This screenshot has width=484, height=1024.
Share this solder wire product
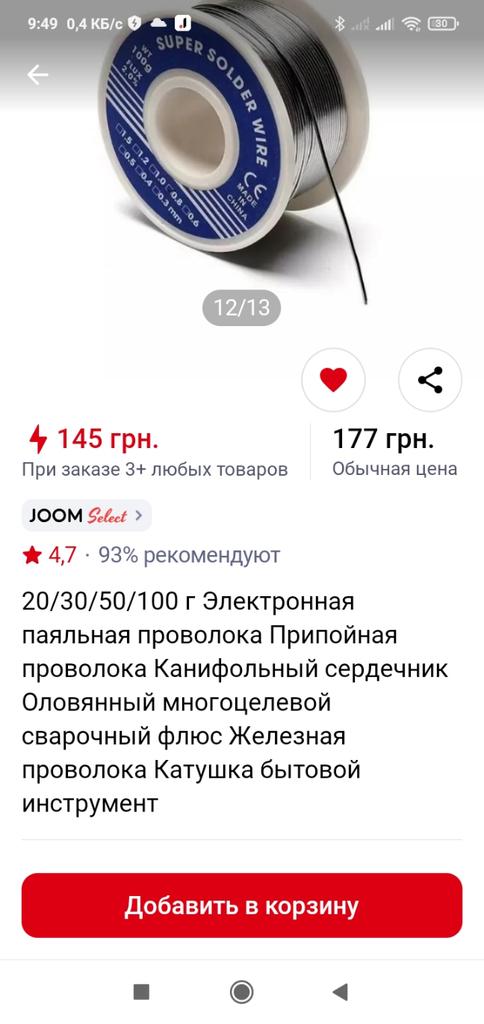point(430,379)
